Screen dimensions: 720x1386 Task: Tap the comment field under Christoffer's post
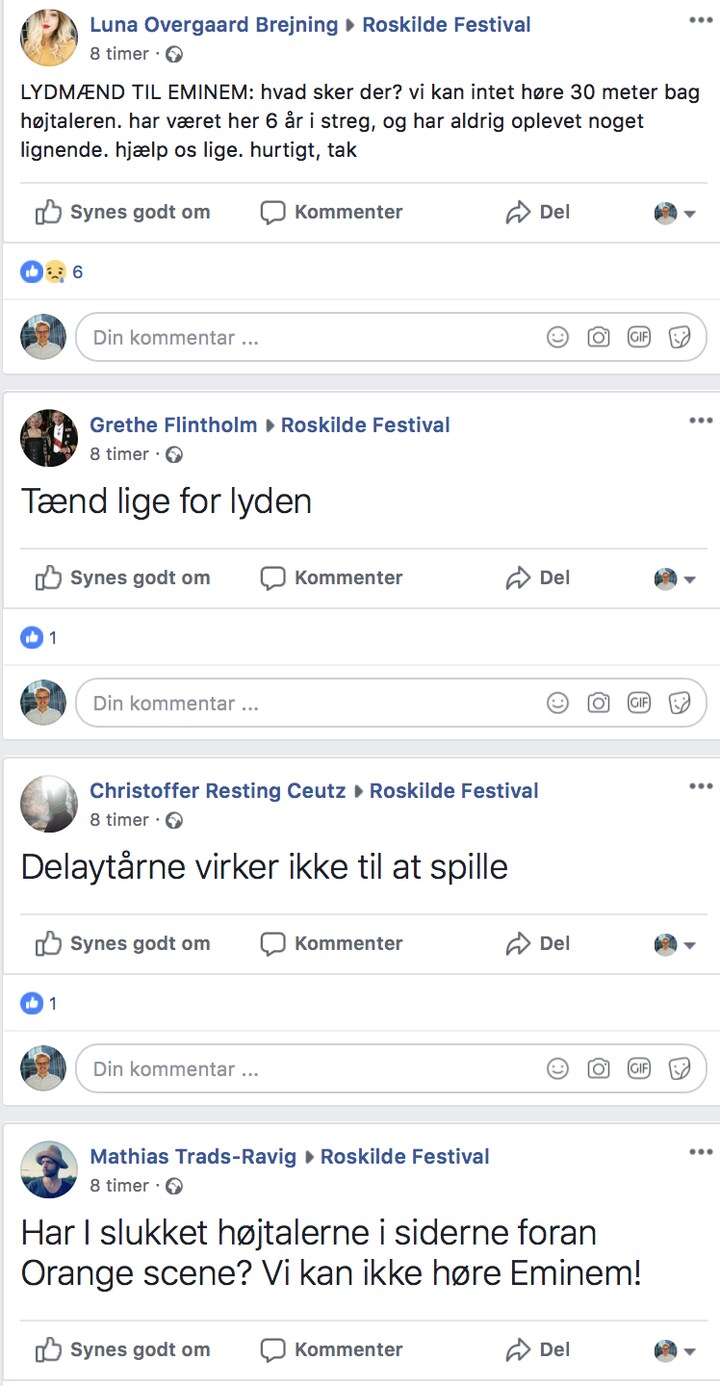tap(300, 1069)
